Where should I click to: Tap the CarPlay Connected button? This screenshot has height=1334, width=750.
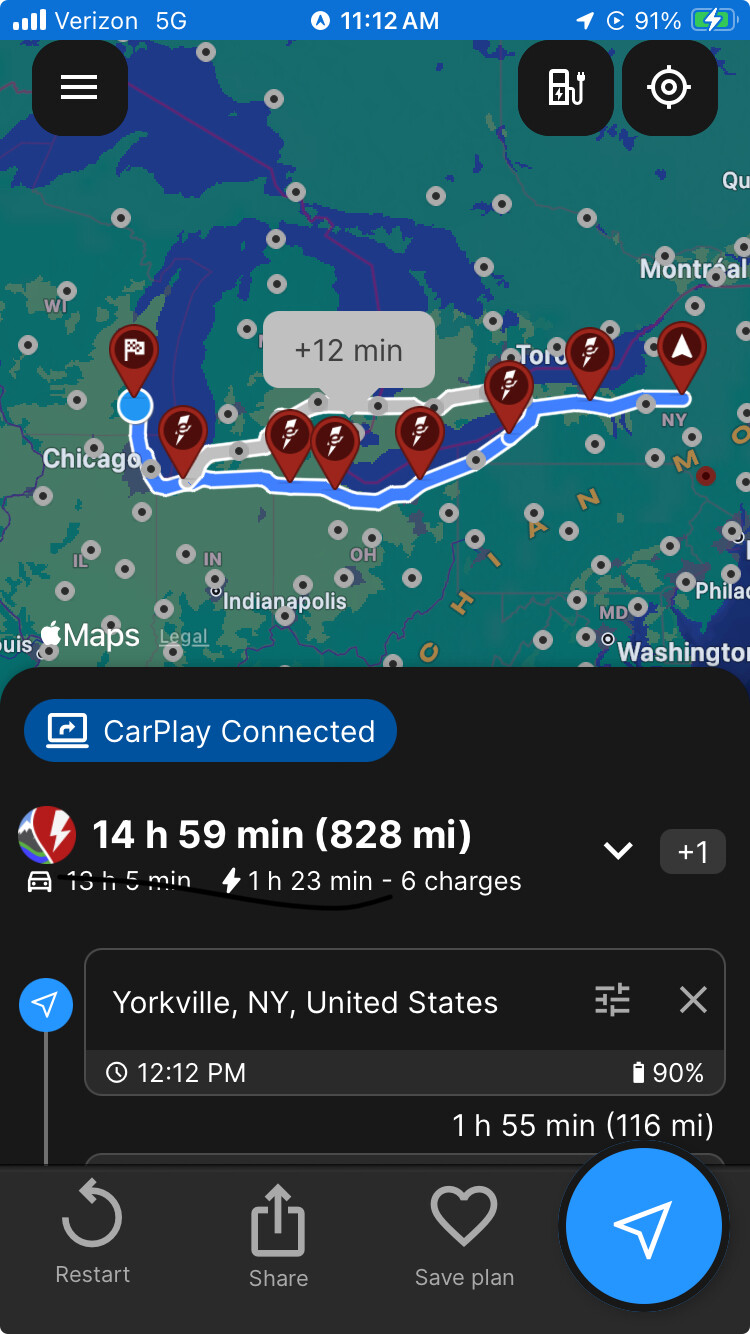click(211, 731)
